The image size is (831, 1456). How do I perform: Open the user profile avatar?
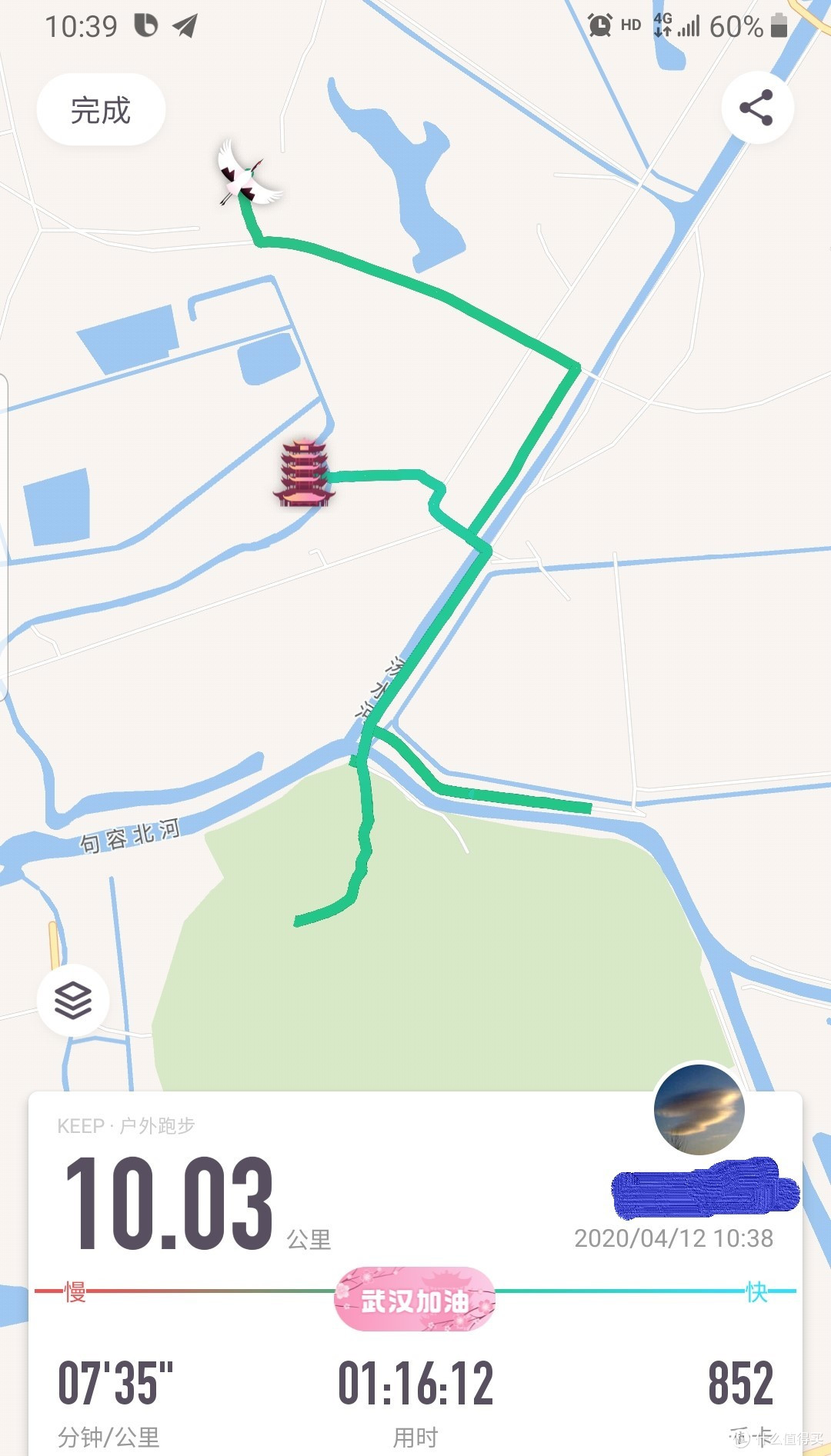point(699,1109)
